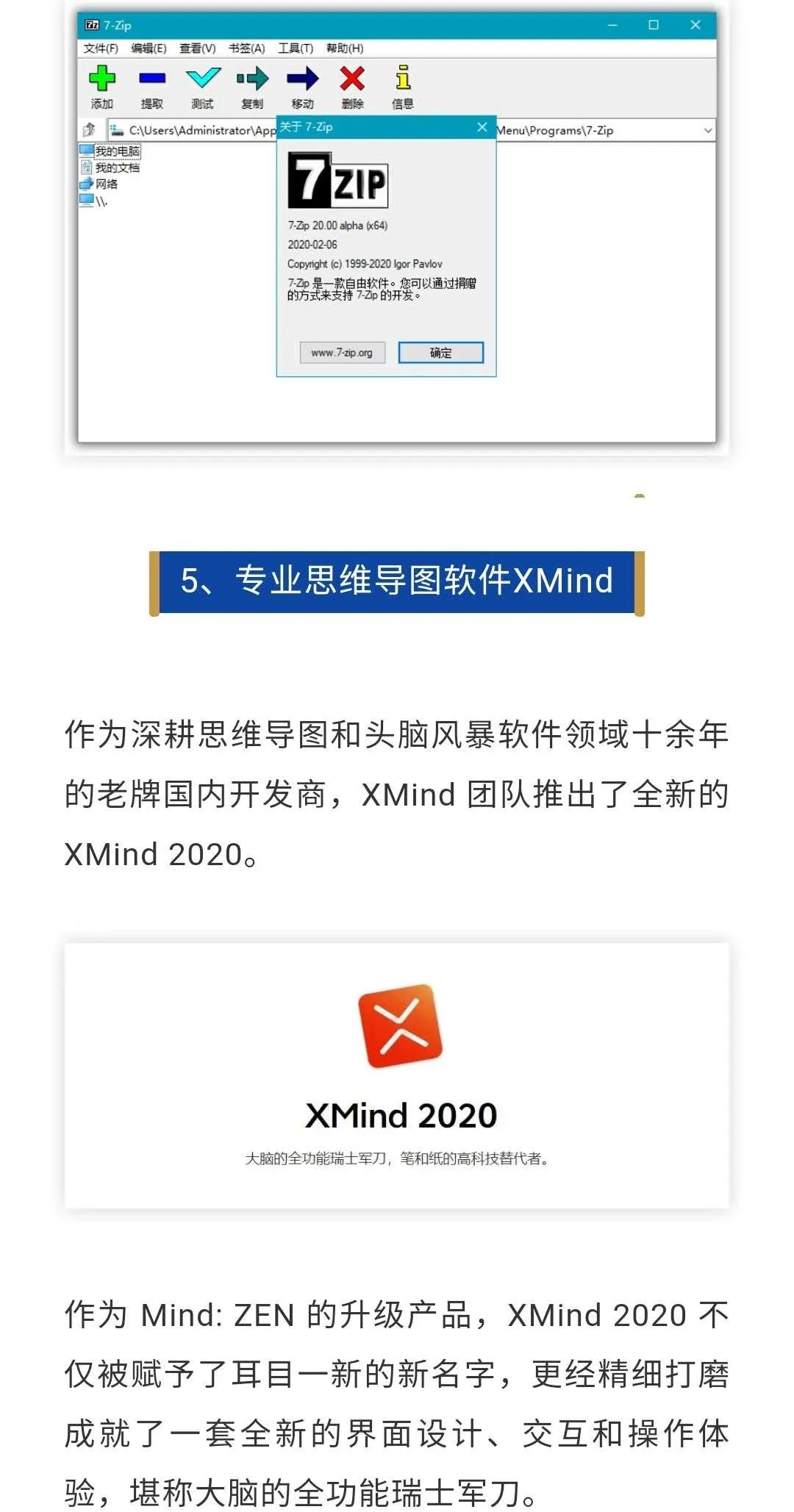Open the XMind 2020 banner image
Viewport: 794px width, 1512px height.
coord(397,1075)
